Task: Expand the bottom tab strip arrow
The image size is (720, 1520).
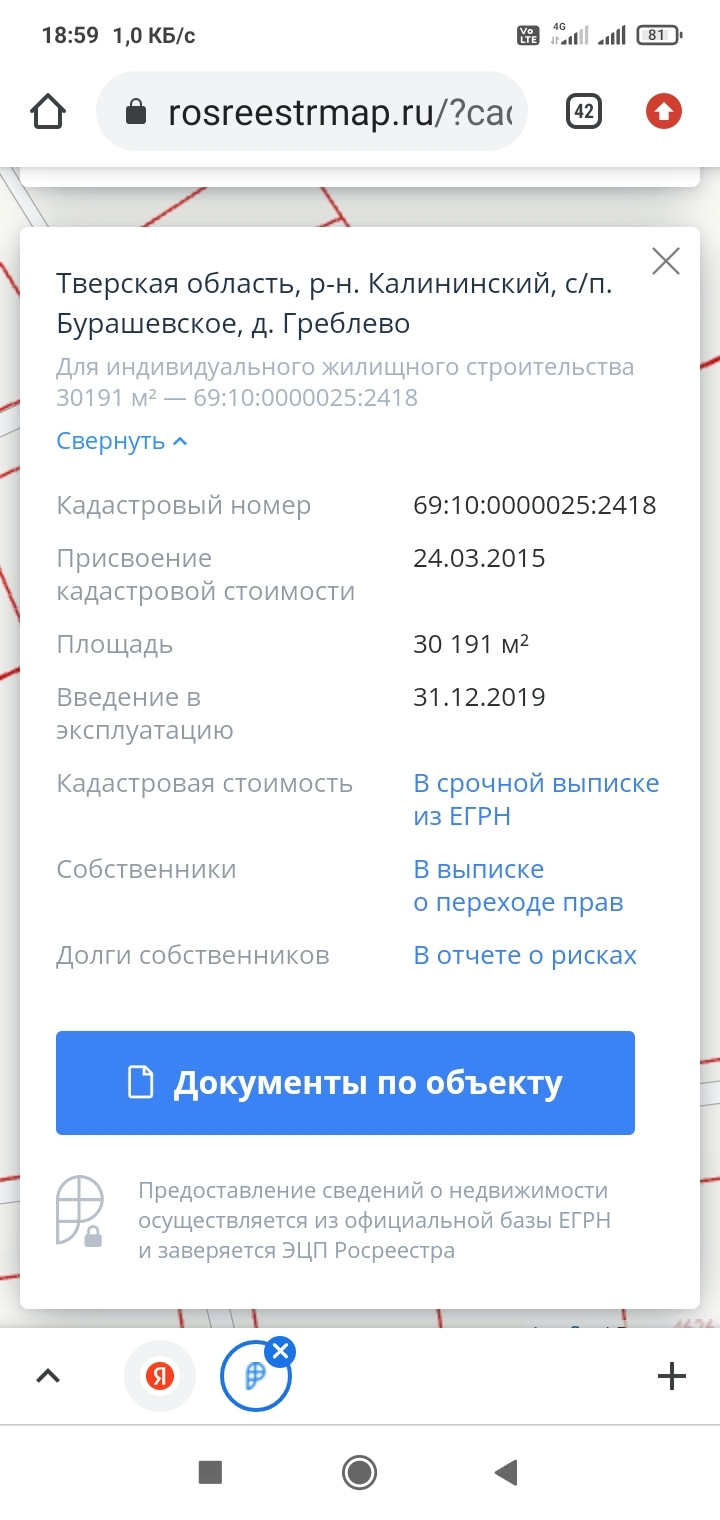Action: [48, 1377]
